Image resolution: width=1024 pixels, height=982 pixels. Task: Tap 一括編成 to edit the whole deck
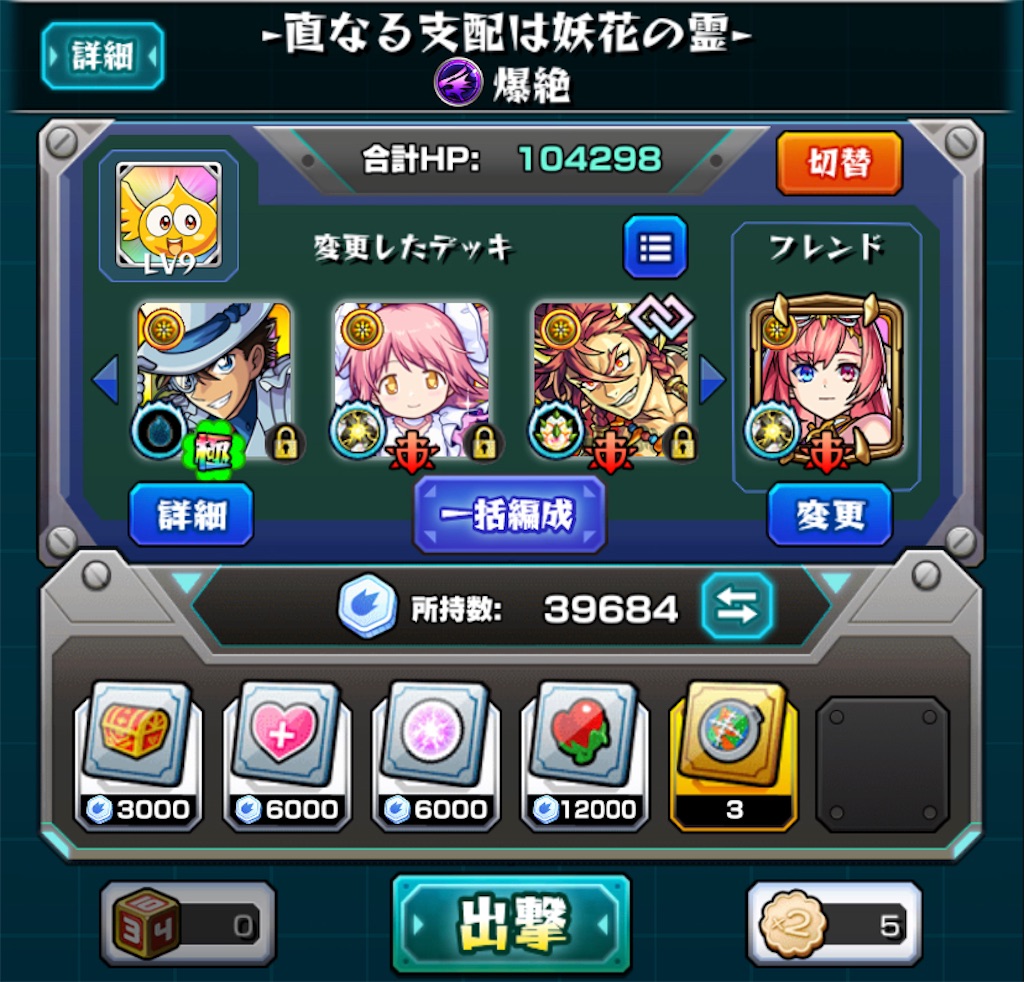tap(510, 515)
